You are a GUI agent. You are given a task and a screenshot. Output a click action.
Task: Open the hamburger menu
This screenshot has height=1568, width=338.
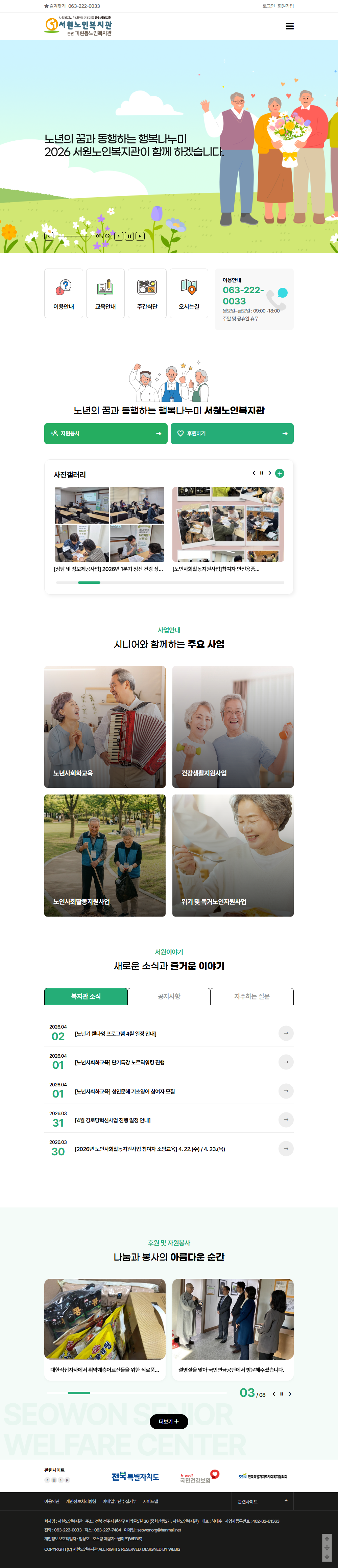coord(289,26)
